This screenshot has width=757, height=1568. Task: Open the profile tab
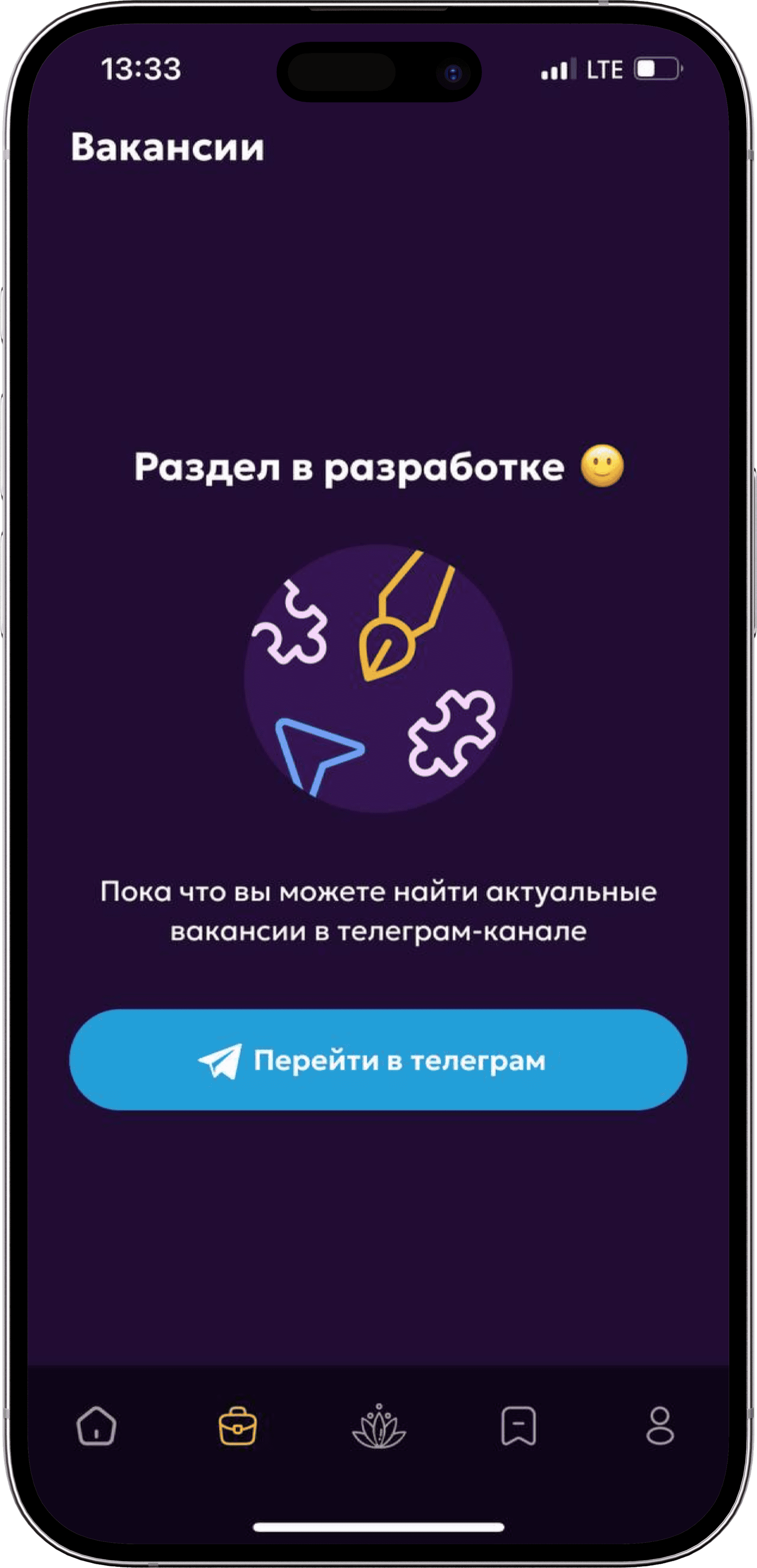click(x=660, y=1426)
